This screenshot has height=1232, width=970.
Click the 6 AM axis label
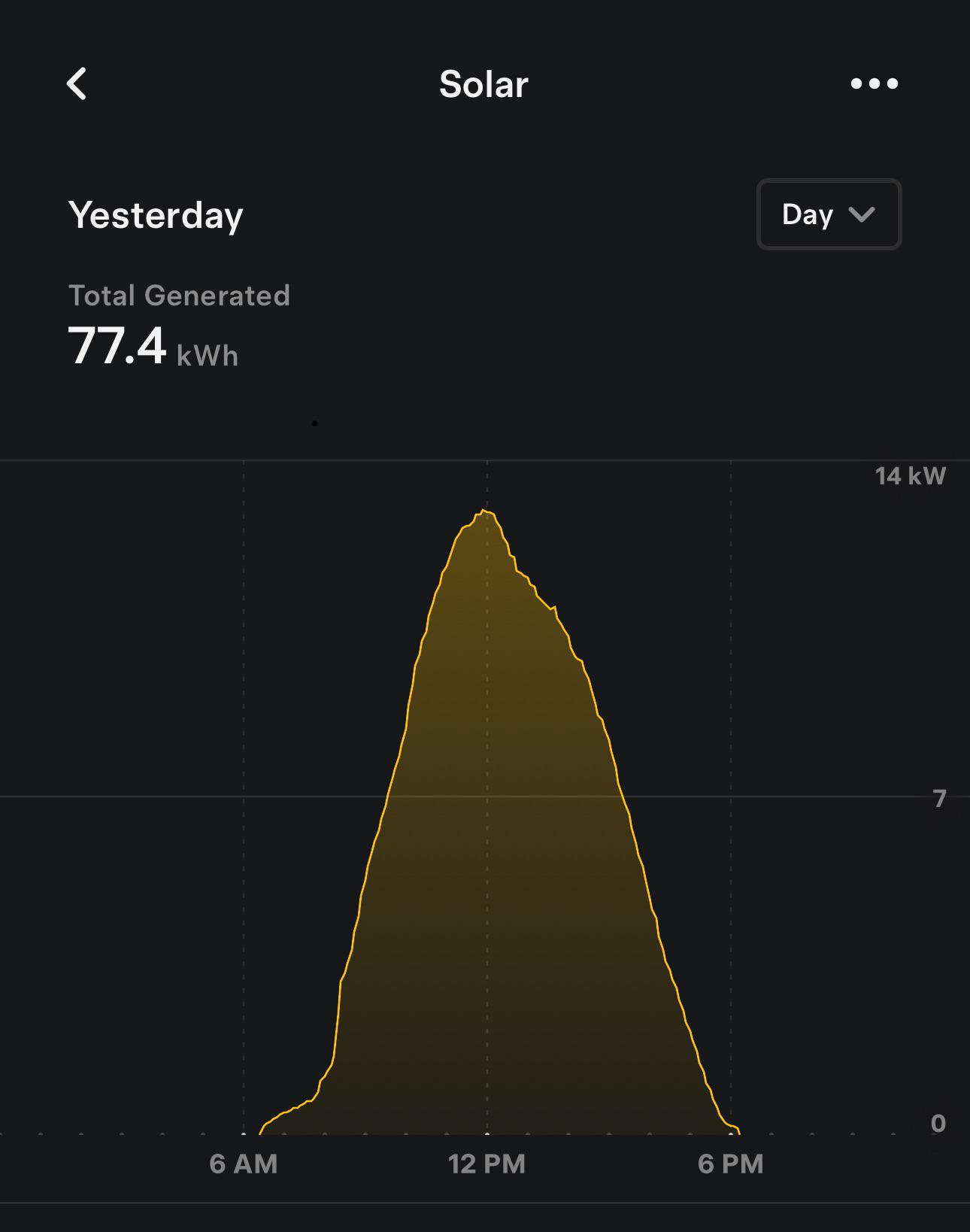tap(243, 1165)
